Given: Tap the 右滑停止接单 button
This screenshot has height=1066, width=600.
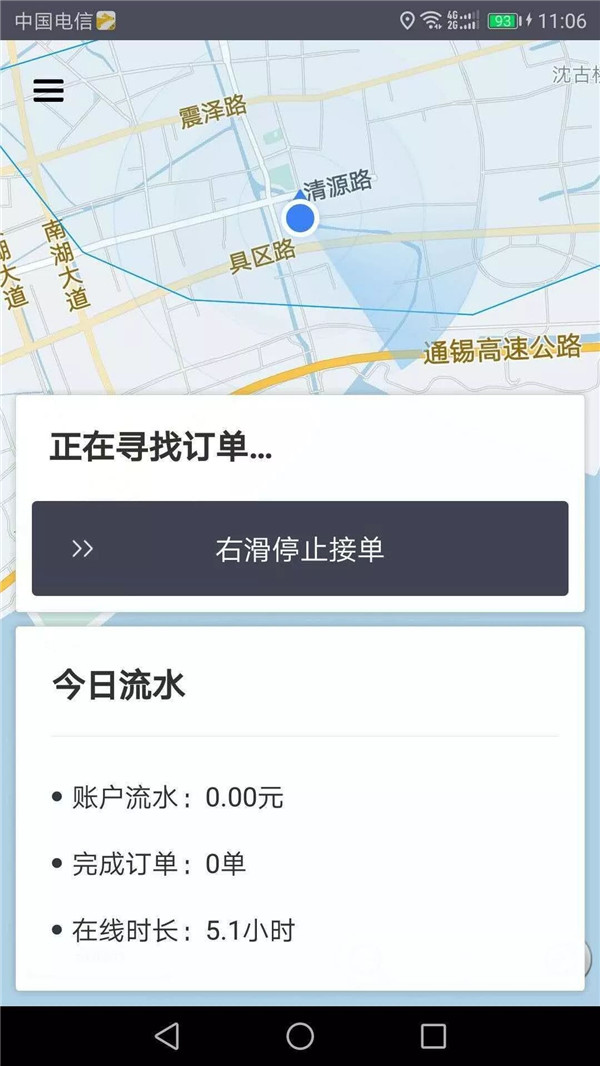Looking at the screenshot, I should (300, 549).
